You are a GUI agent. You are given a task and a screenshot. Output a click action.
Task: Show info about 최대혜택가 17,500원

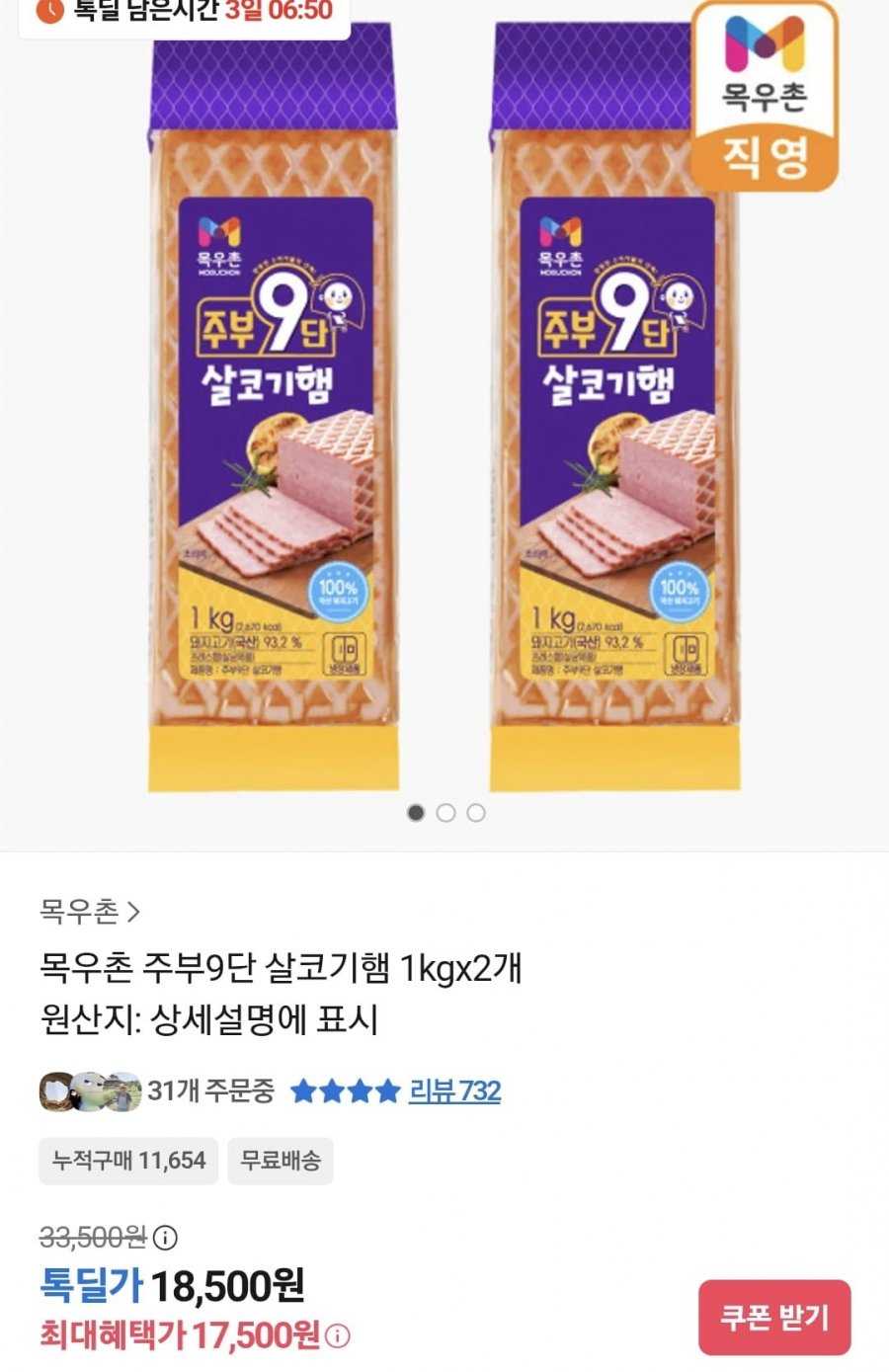coord(338,1336)
